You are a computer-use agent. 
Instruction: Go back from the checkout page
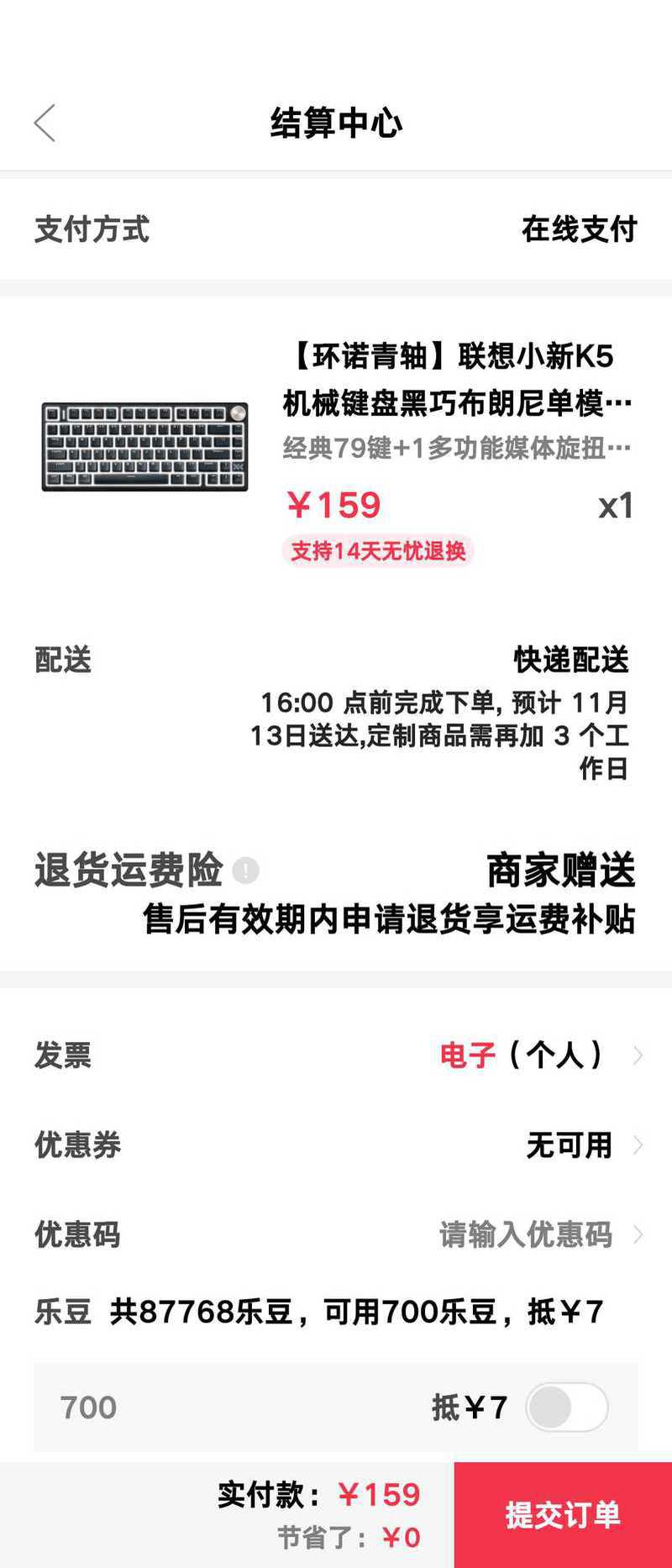click(45, 124)
